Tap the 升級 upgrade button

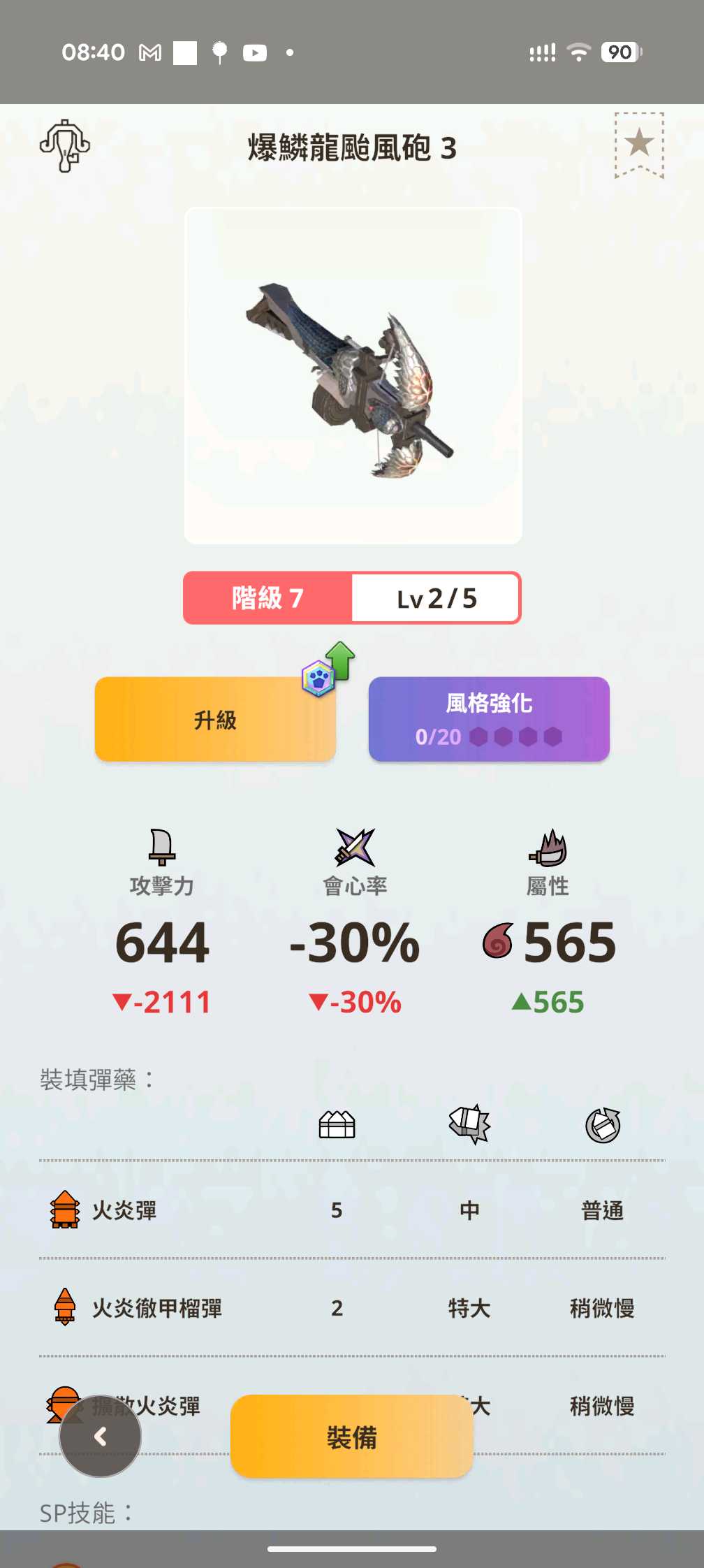[215, 719]
